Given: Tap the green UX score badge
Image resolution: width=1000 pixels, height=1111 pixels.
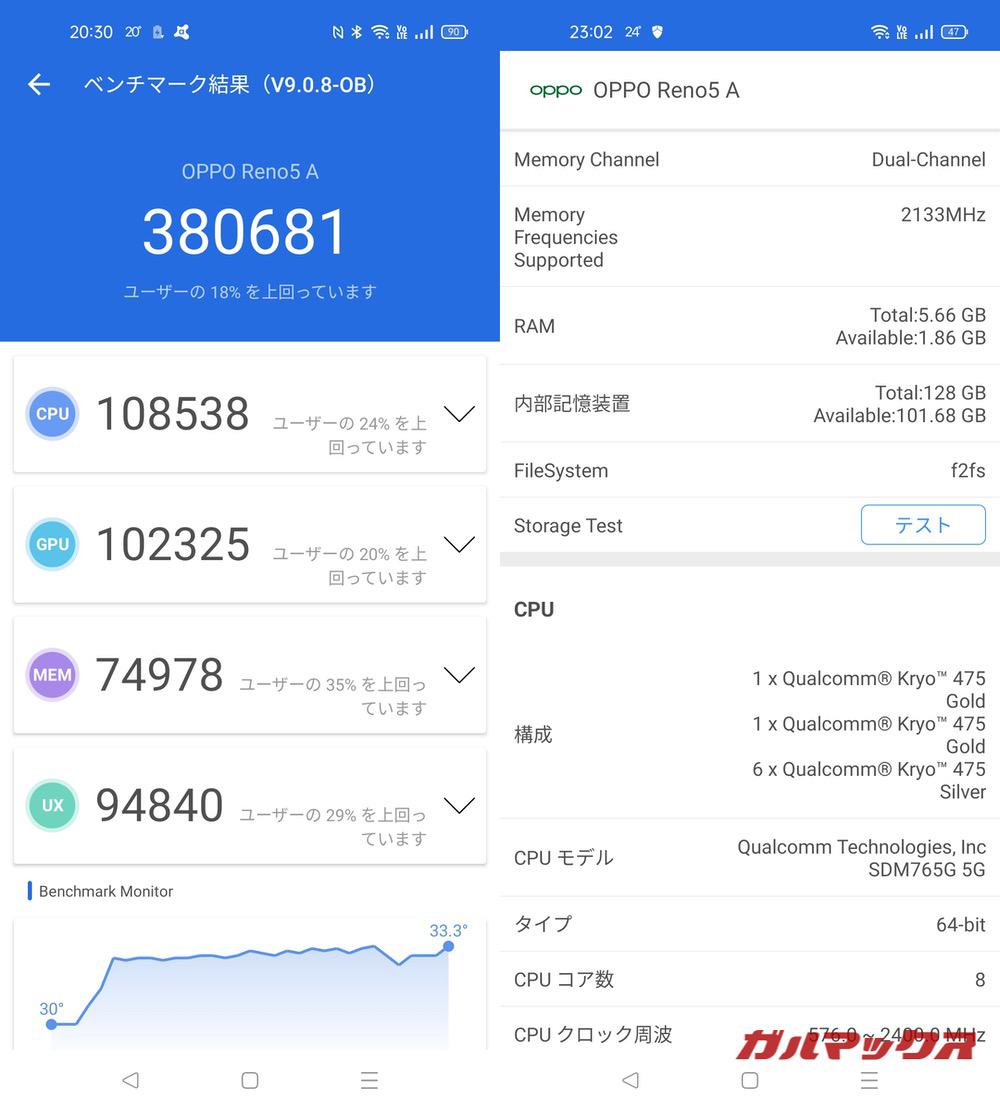Looking at the screenshot, I should coord(51,806).
